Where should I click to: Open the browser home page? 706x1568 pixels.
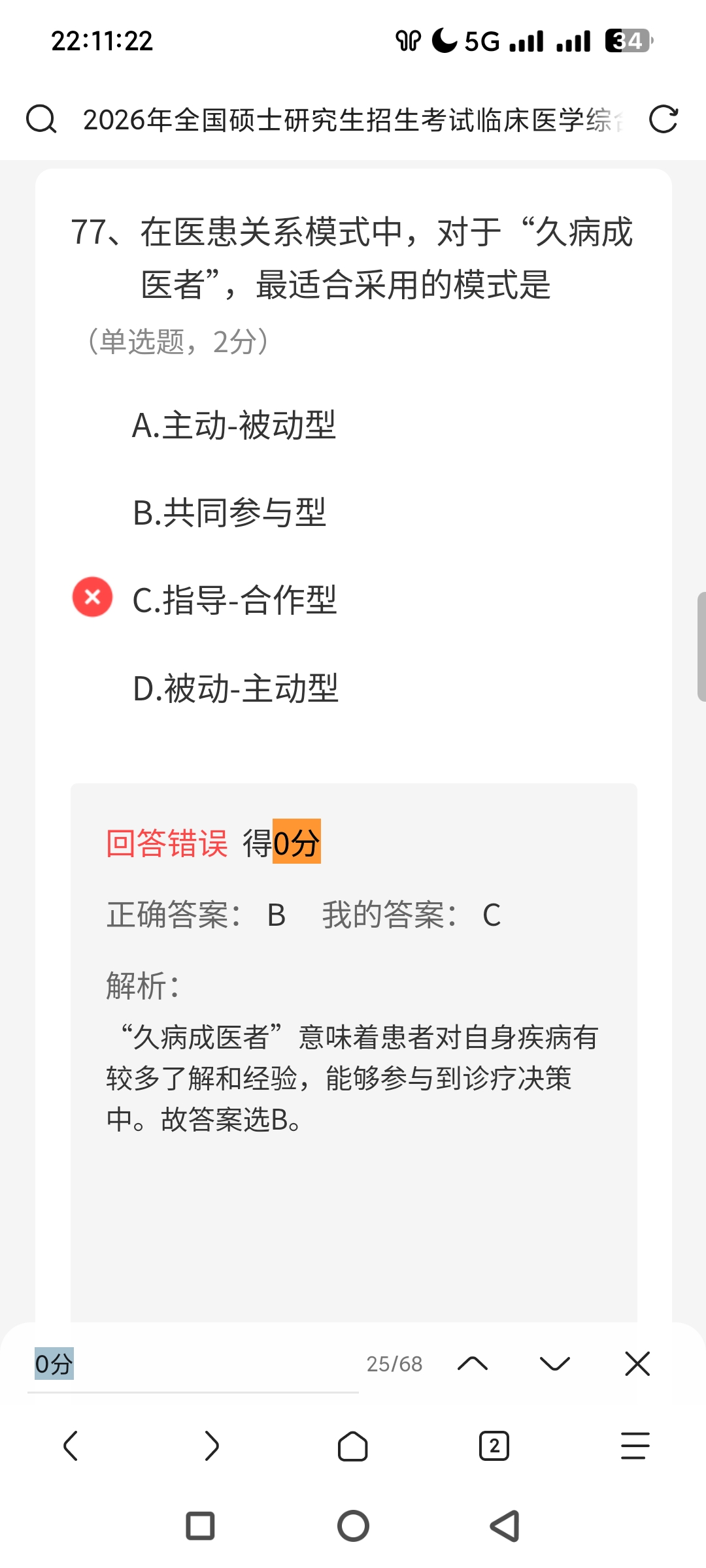[x=353, y=1446]
